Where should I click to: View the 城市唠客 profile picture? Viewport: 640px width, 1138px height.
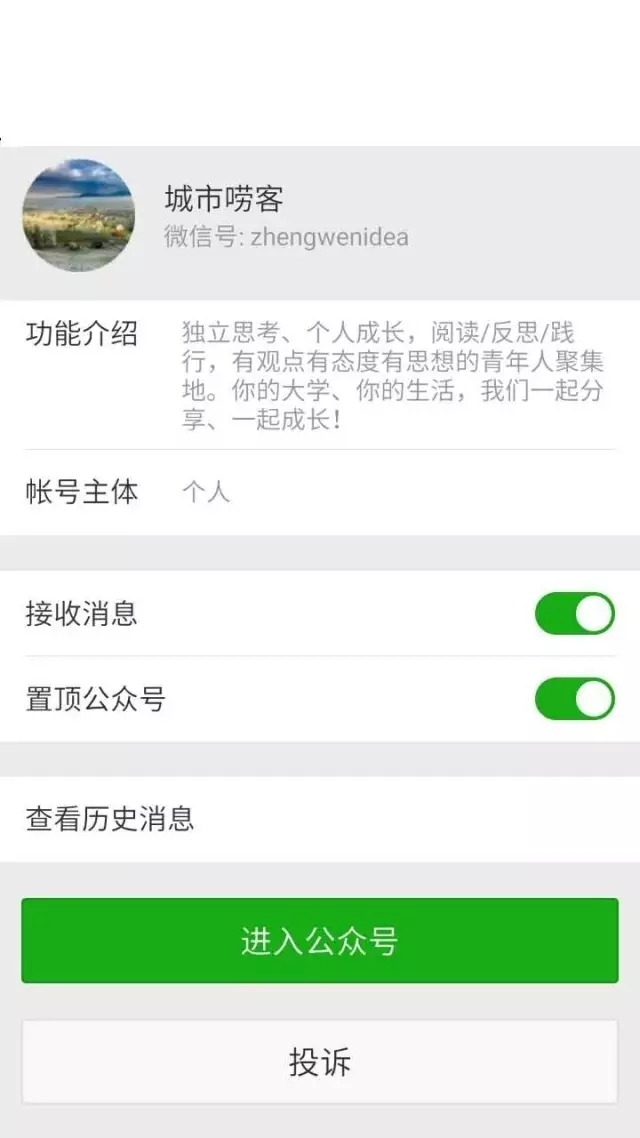78,215
